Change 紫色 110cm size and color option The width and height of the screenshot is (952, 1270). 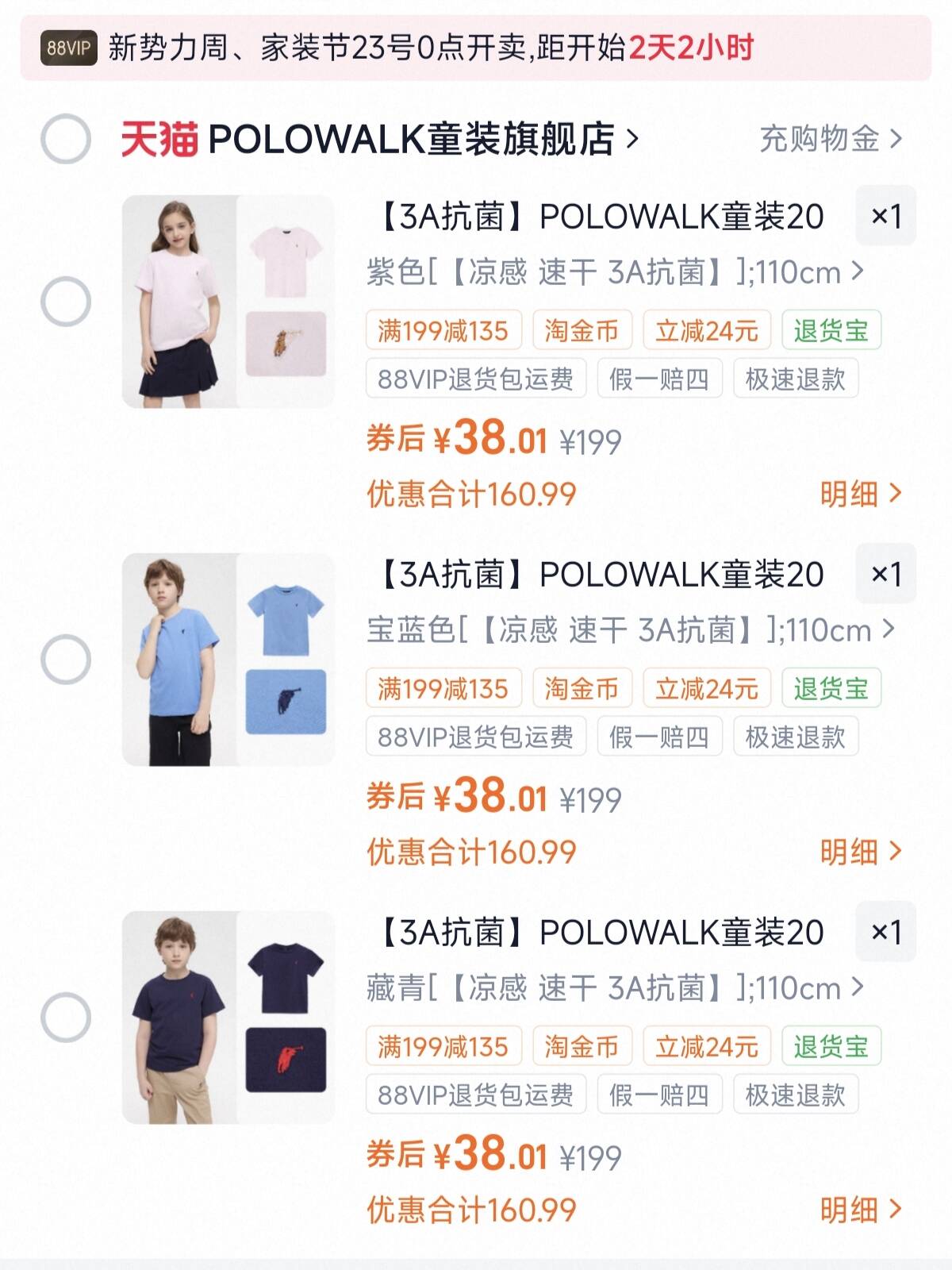click(615, 272)
